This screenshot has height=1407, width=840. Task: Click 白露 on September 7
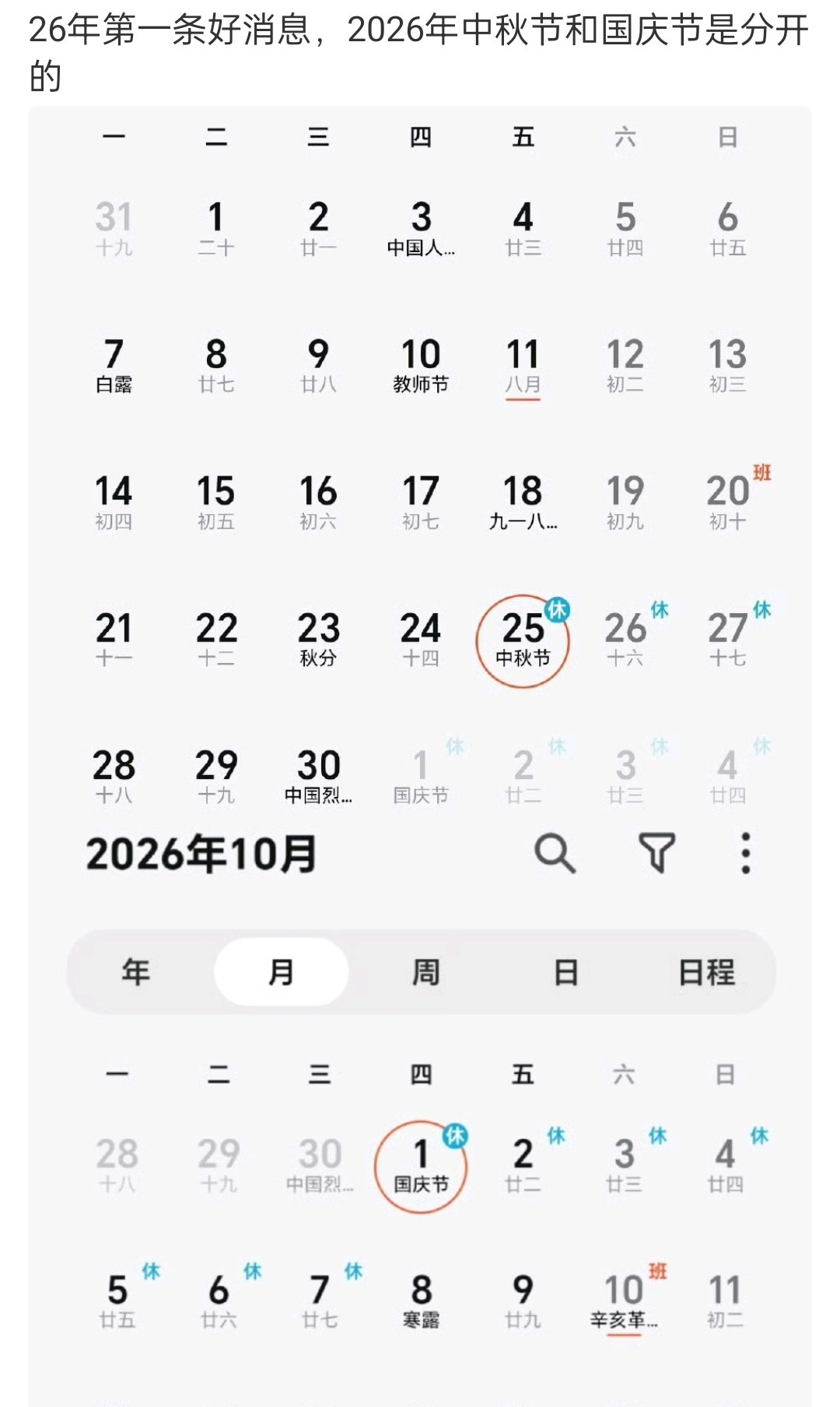(x=114, y=366)
